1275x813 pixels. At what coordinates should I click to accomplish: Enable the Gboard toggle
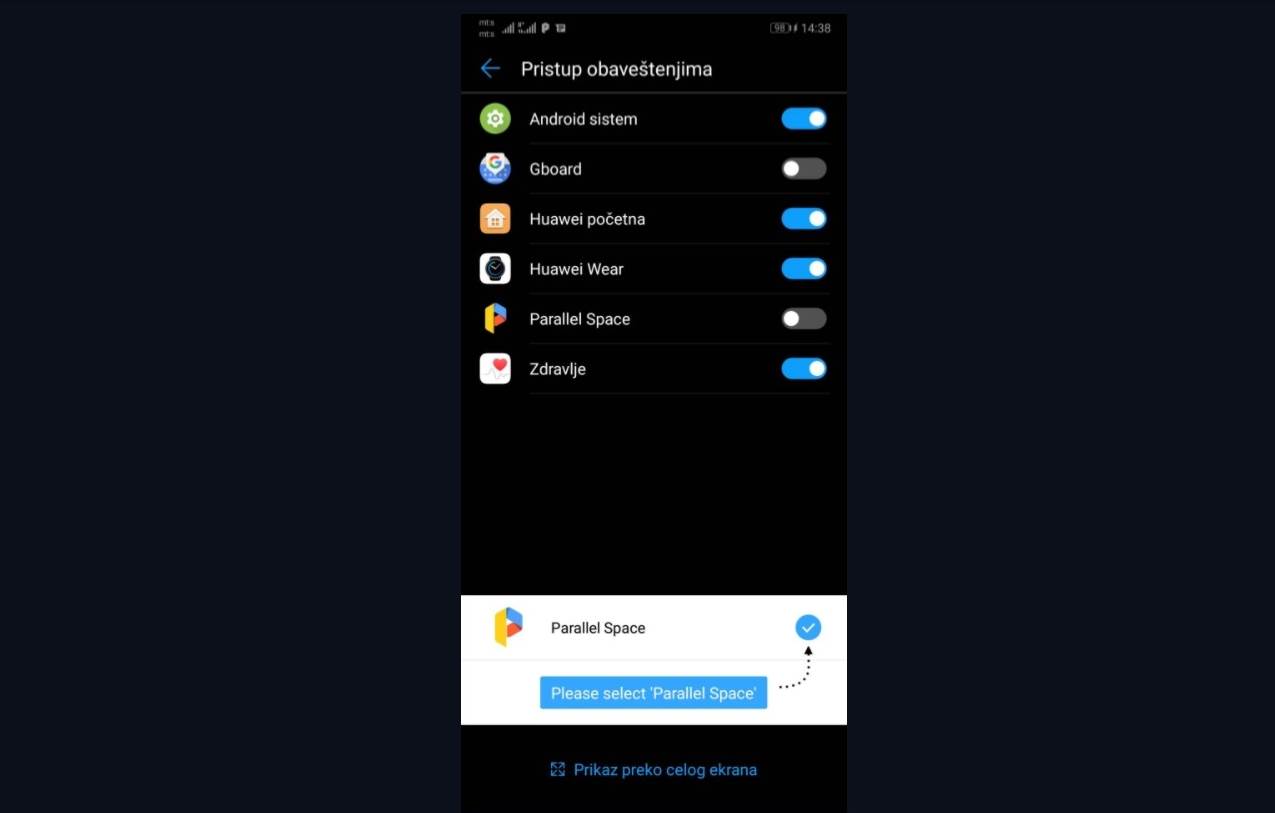tap(803, 169)
